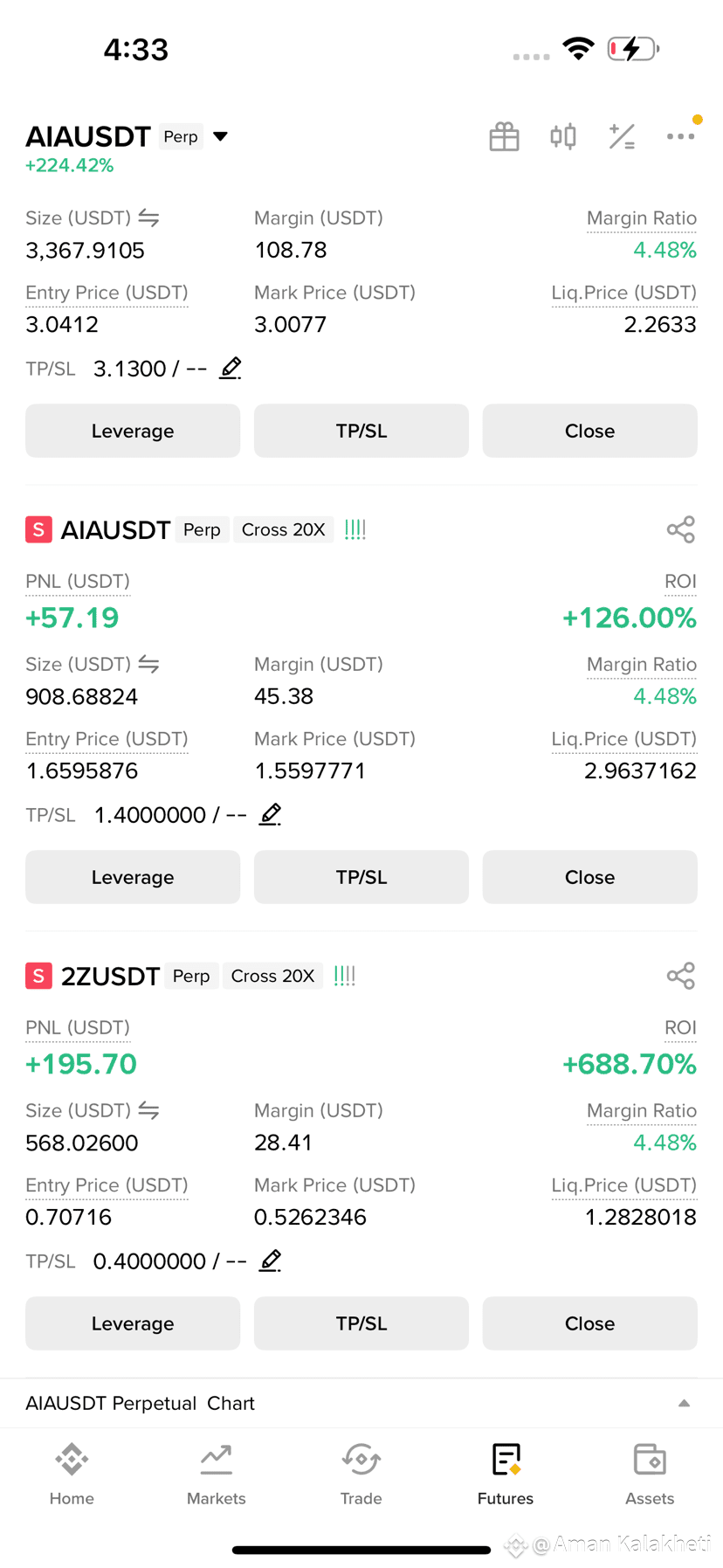This screenshot has width=723, height=1568.
Task: Open the candlestick chart icon
Action: (563, 136)
